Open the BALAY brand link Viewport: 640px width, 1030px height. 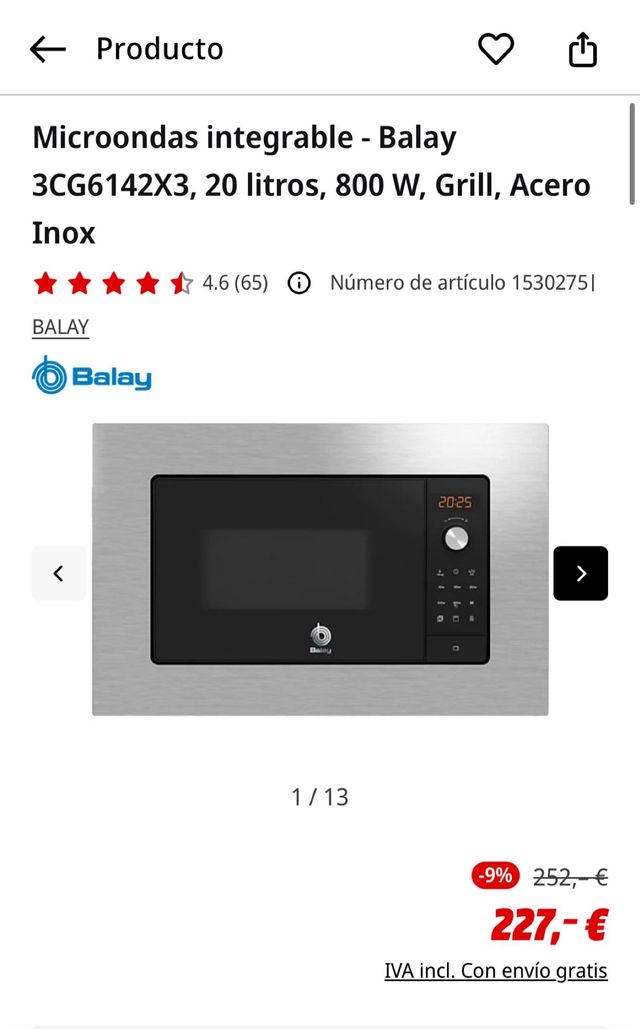[x=60, y=327]
